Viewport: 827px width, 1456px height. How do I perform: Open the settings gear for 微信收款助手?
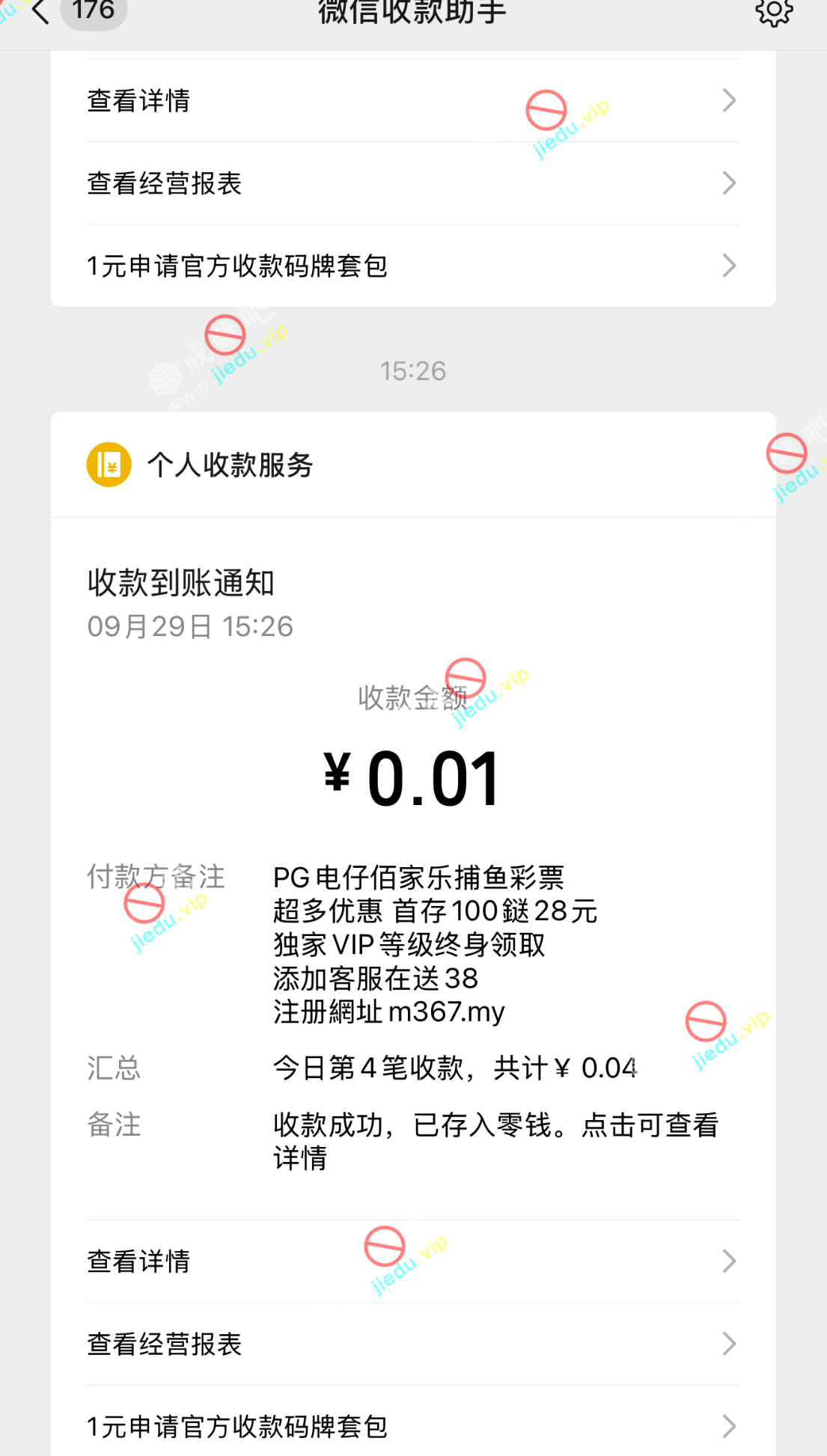pyautogui.click(x=773, y=12)
